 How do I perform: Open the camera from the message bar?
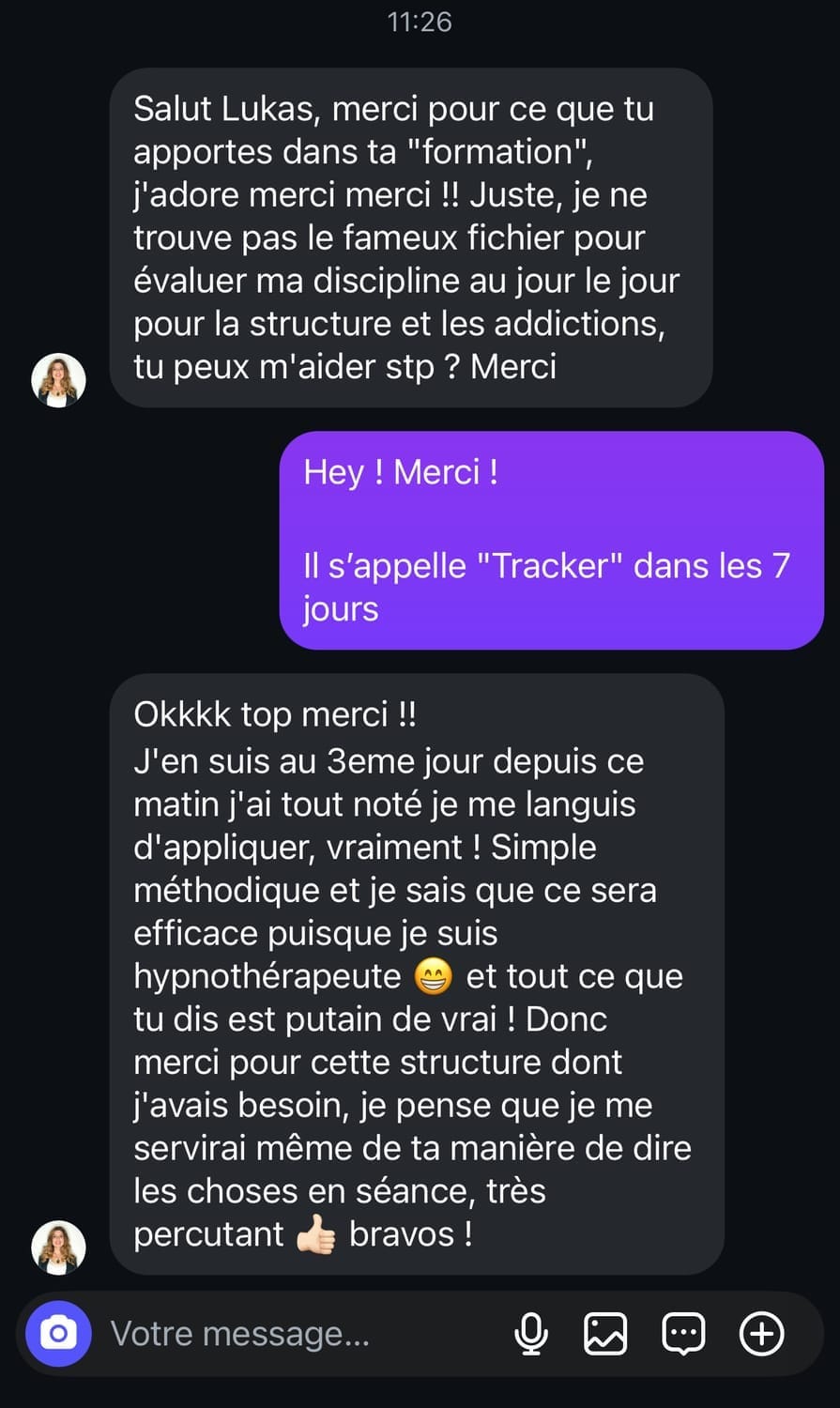point(58,1333)
